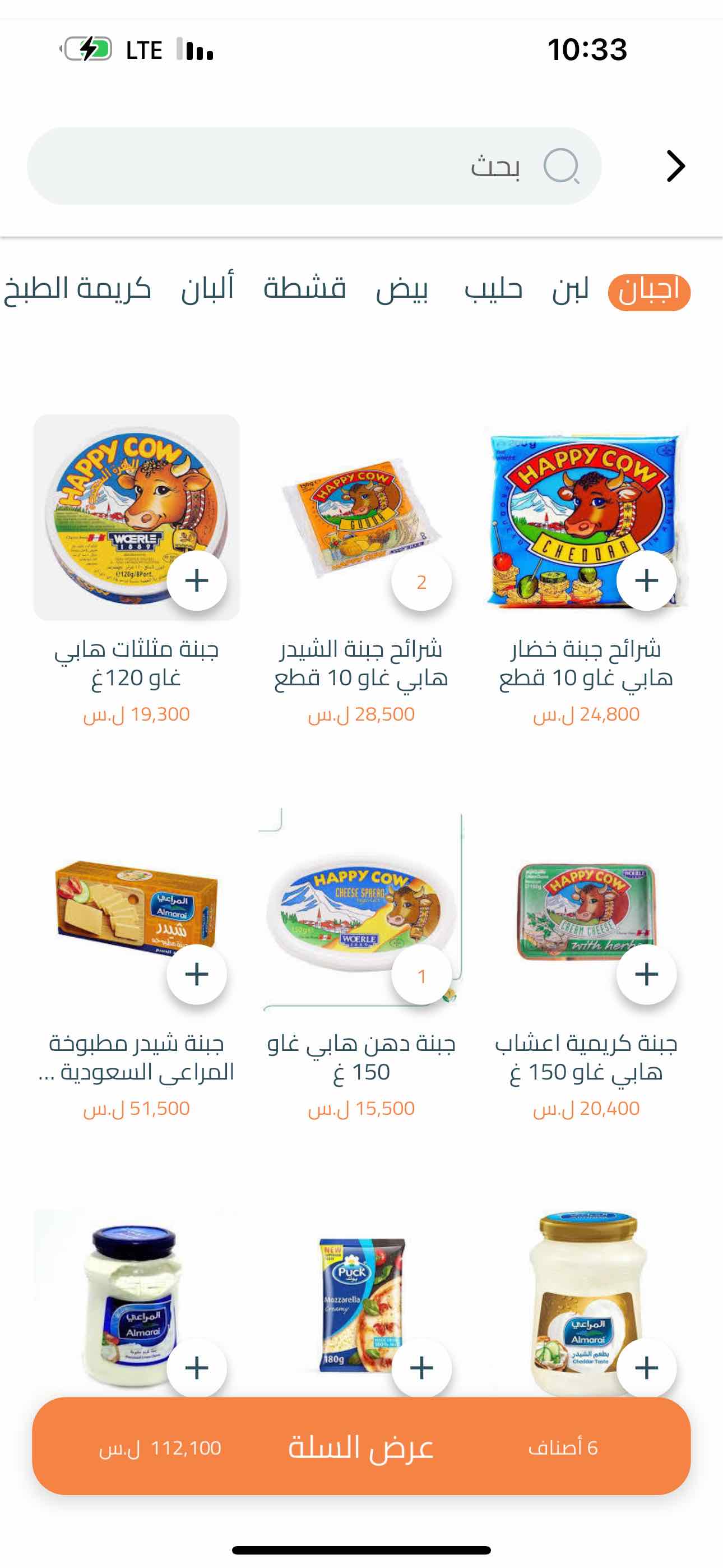The image size is (723, 1568).
Task: Add جبنة شيدر مطبوخة المراعي to cart
Action: point(197,974)
